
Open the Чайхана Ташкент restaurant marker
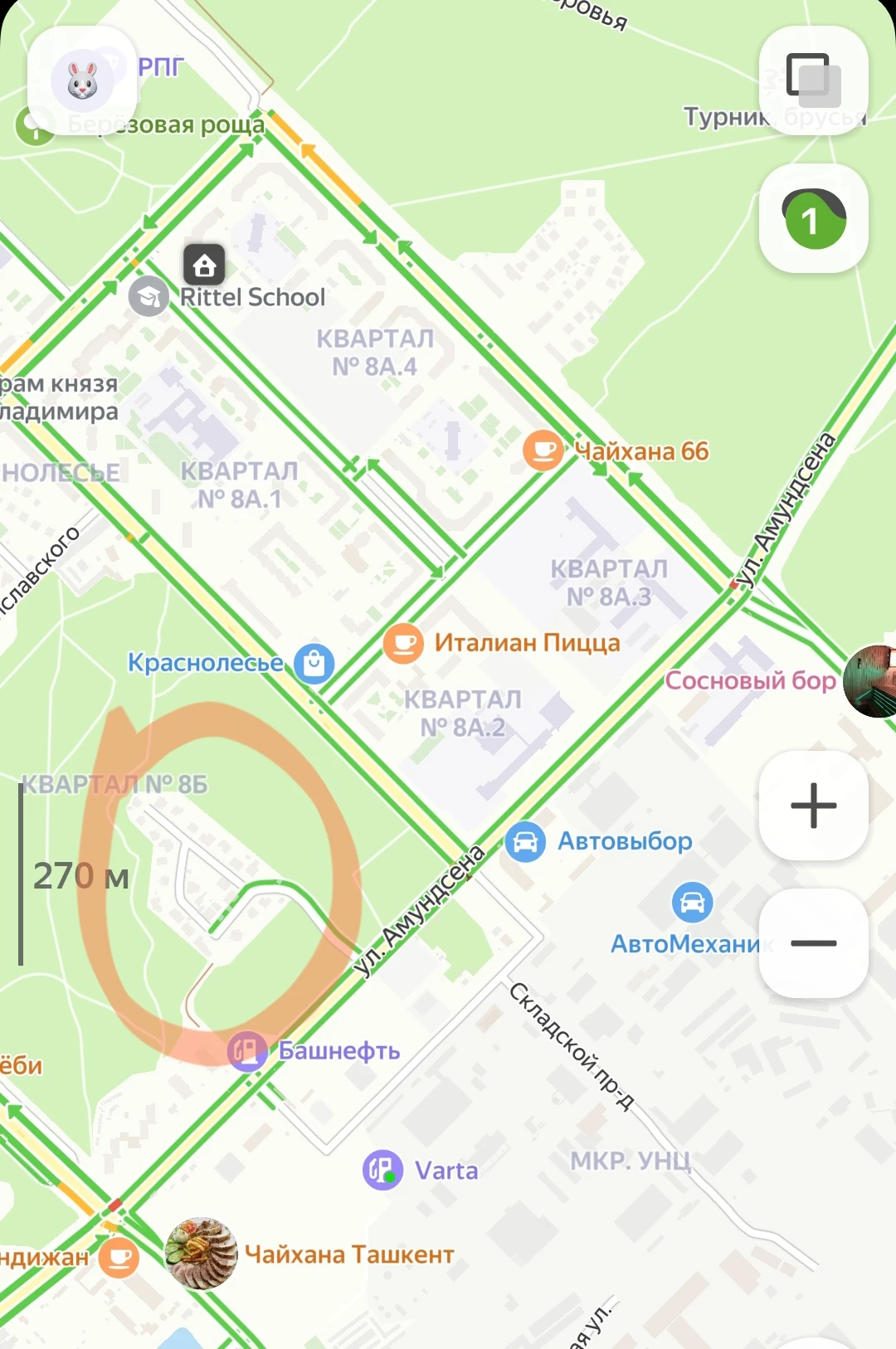pyautogui.click(x=201, y=1254)
